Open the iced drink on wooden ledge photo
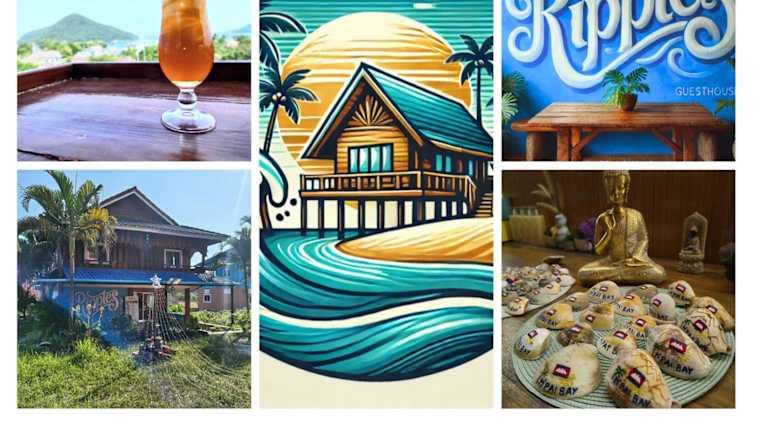The width and height of the screenshot is (768, 432). pos(134,80)
